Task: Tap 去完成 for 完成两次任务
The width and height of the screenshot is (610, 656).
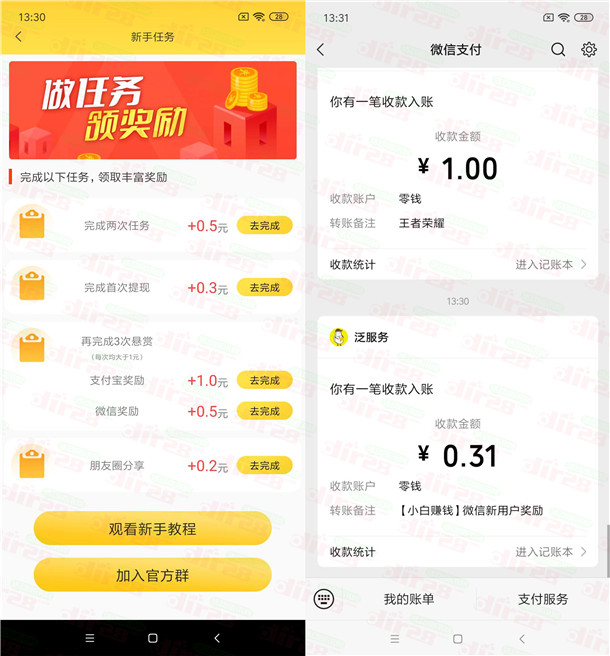Action: [x=264, y=225]
